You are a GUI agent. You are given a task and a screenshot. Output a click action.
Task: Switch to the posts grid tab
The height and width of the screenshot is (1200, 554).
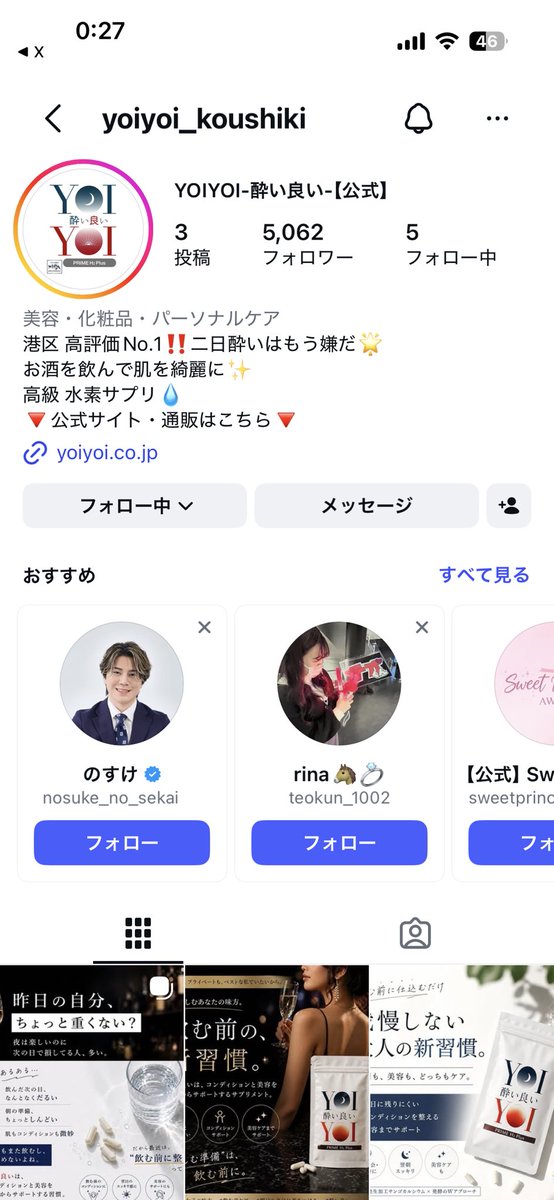pos(138,933)
